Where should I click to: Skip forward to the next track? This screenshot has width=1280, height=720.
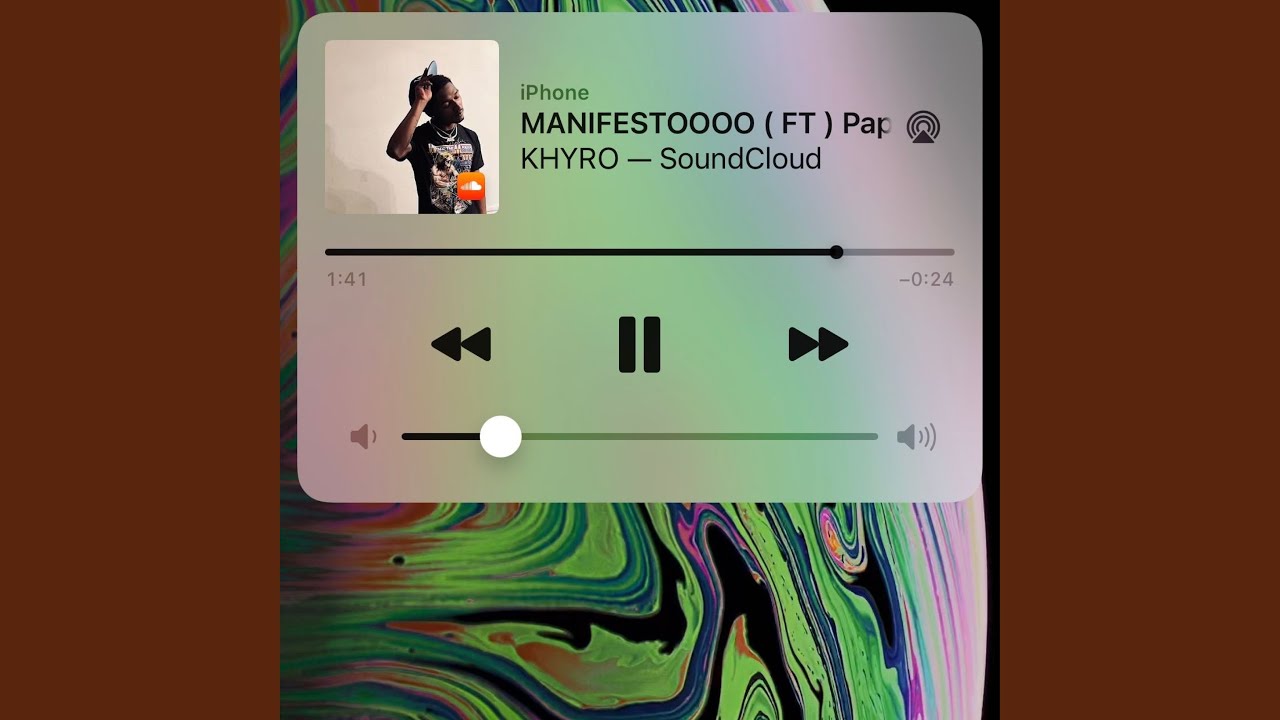click(x=818, y=344)
